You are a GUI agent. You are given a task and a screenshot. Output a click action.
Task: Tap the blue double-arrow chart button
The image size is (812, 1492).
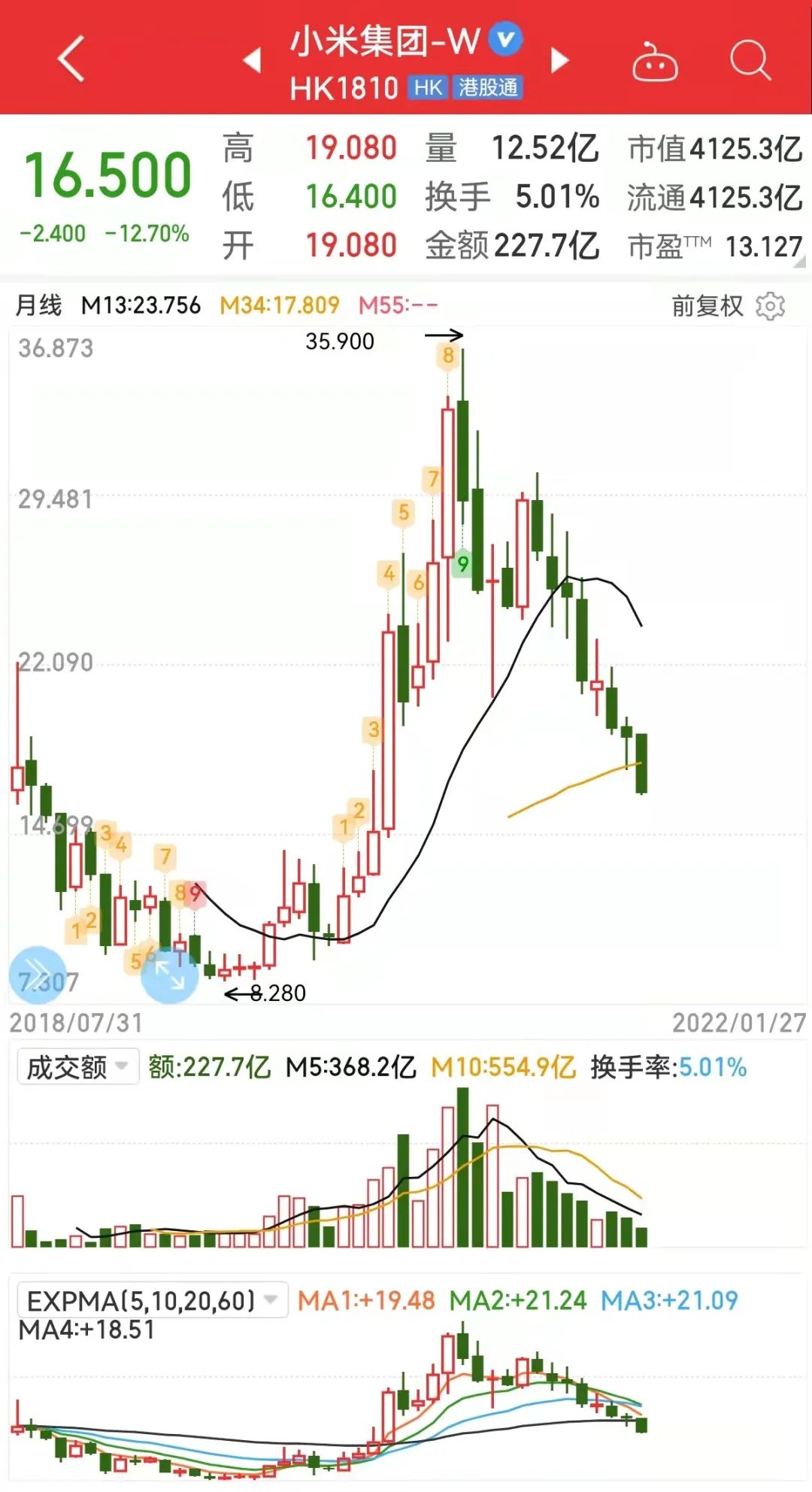(x=37, y=975)
